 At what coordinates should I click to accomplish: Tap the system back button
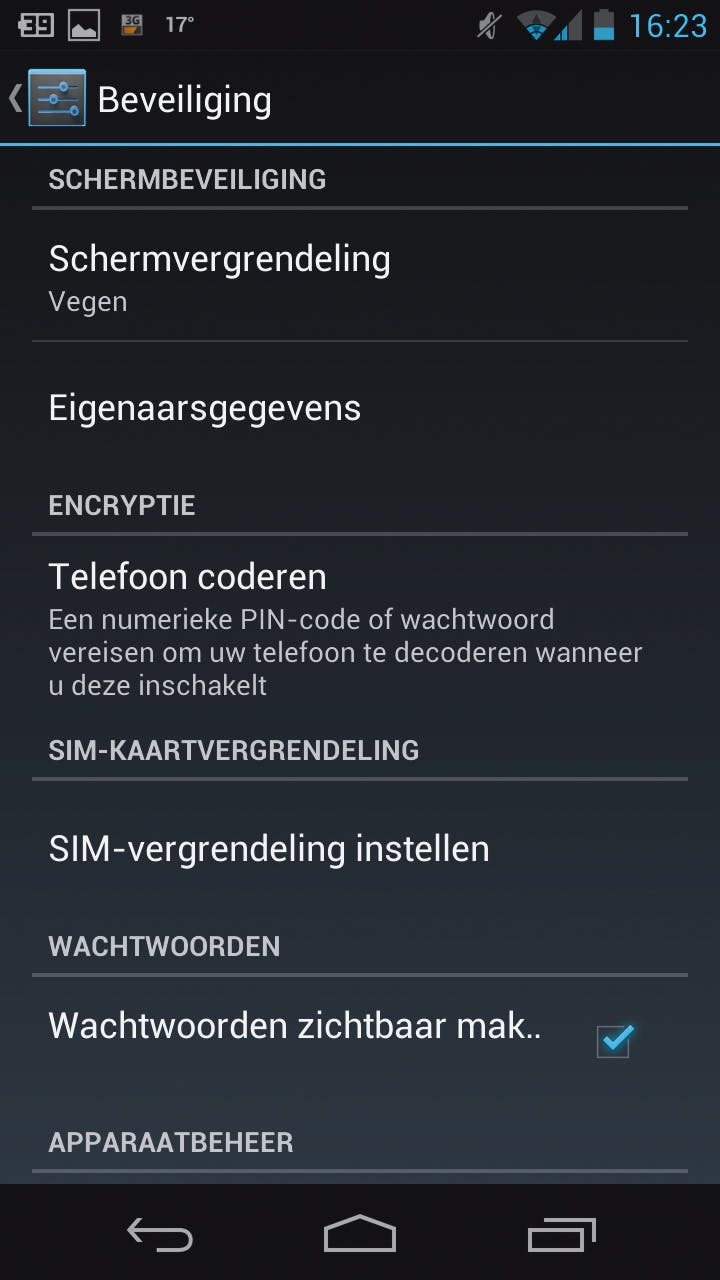click(160, 1233)
